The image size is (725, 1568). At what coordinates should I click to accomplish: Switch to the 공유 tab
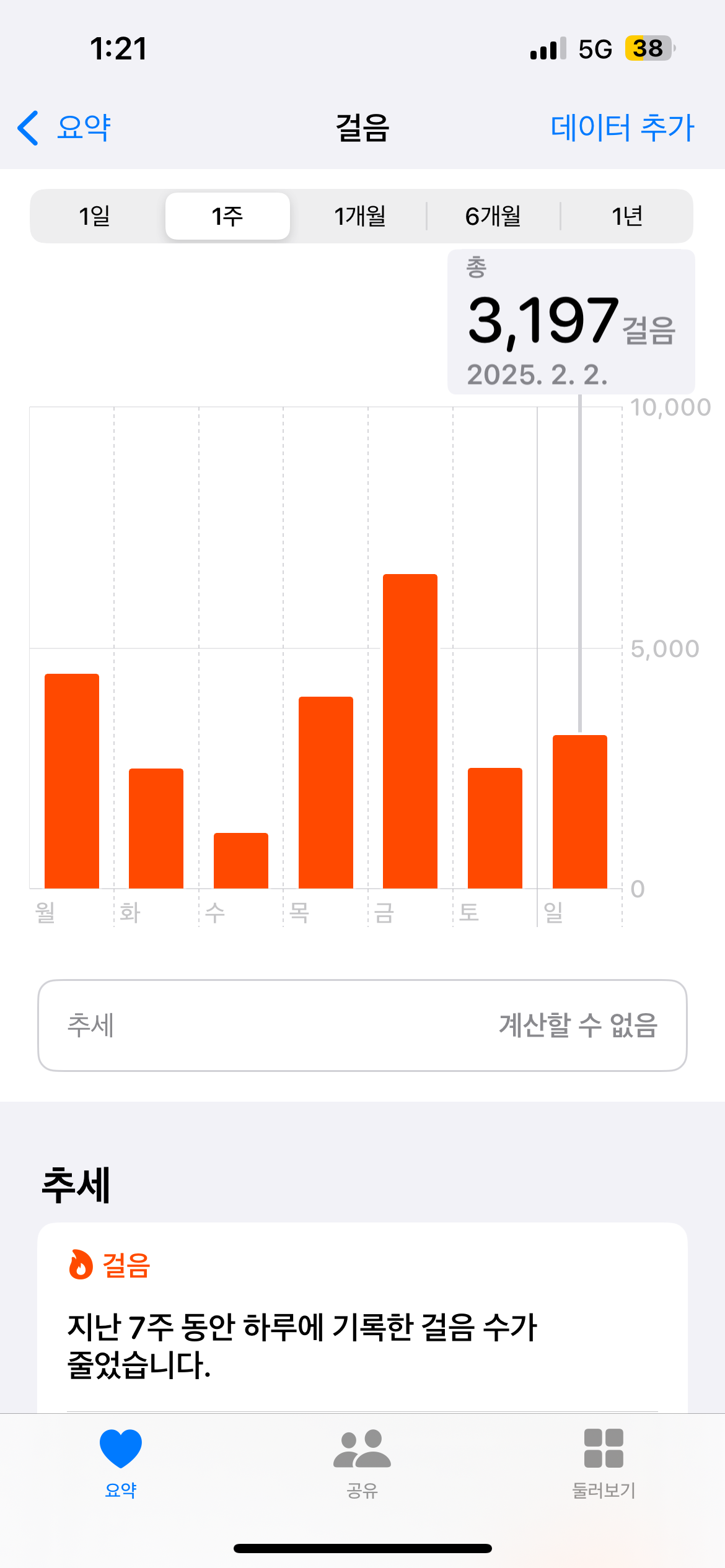pos(362,1463)
